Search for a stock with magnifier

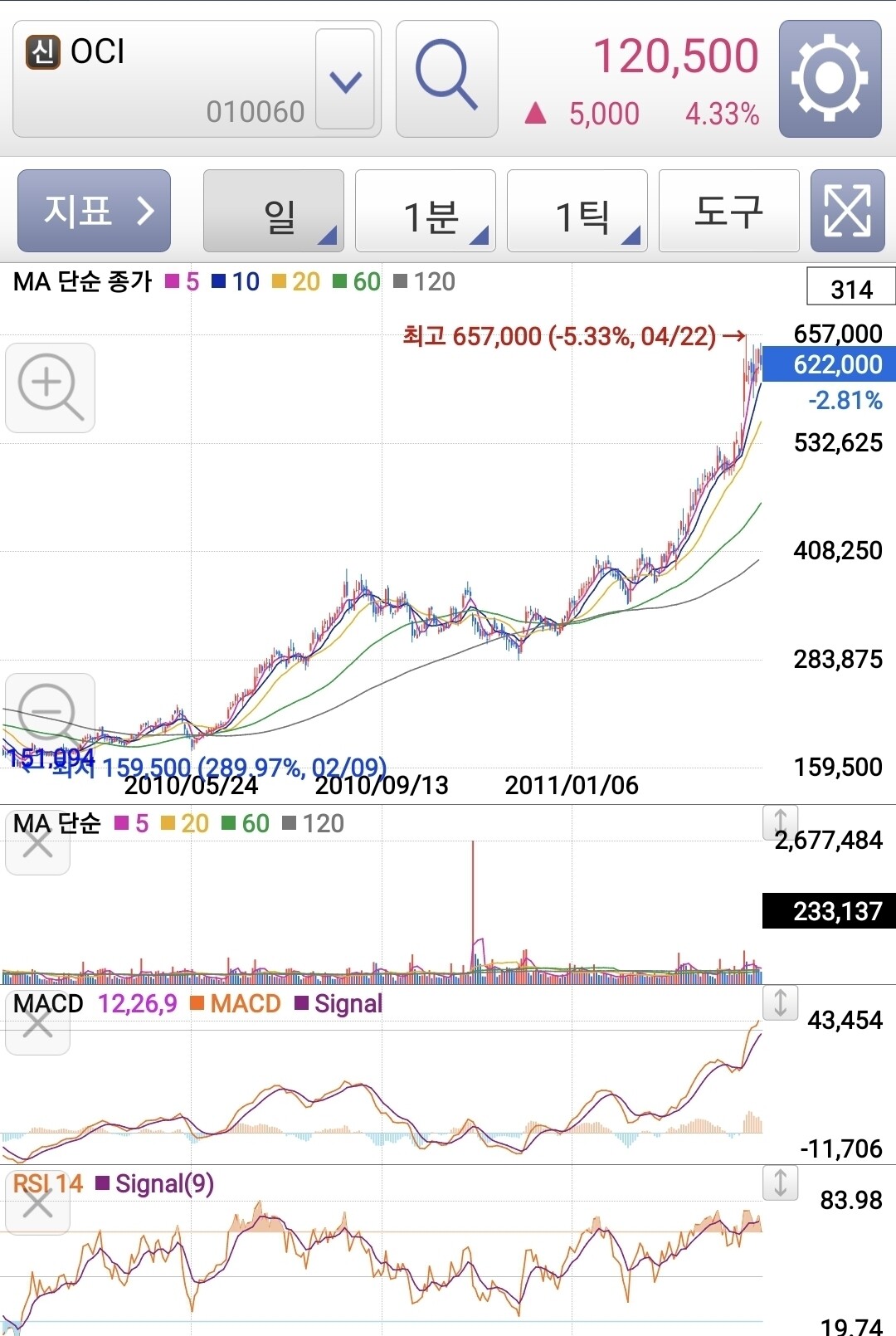click(x=446, y=78)
